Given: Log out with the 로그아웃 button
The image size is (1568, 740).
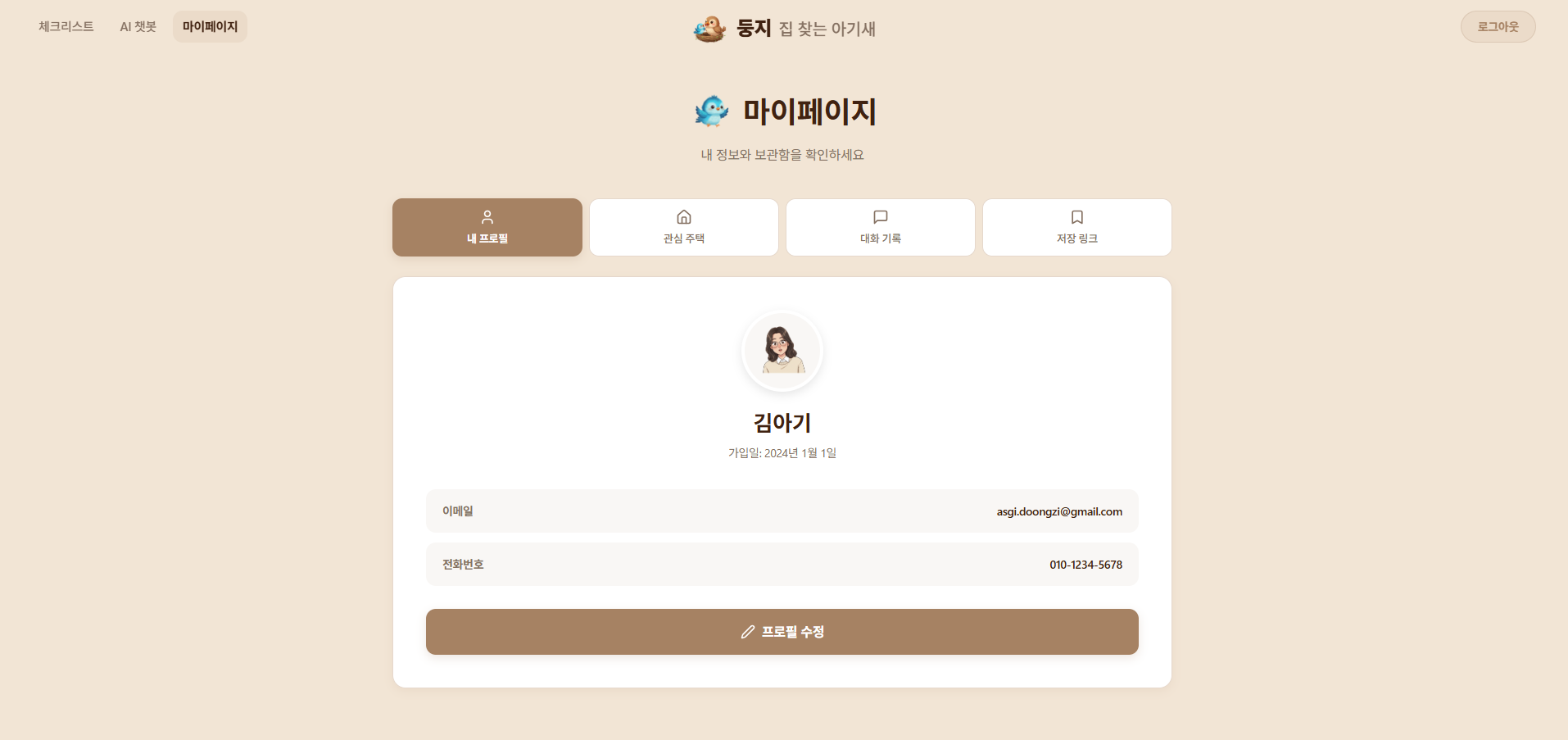Looking at the screenshot, I should click(x=1498, y=27).
